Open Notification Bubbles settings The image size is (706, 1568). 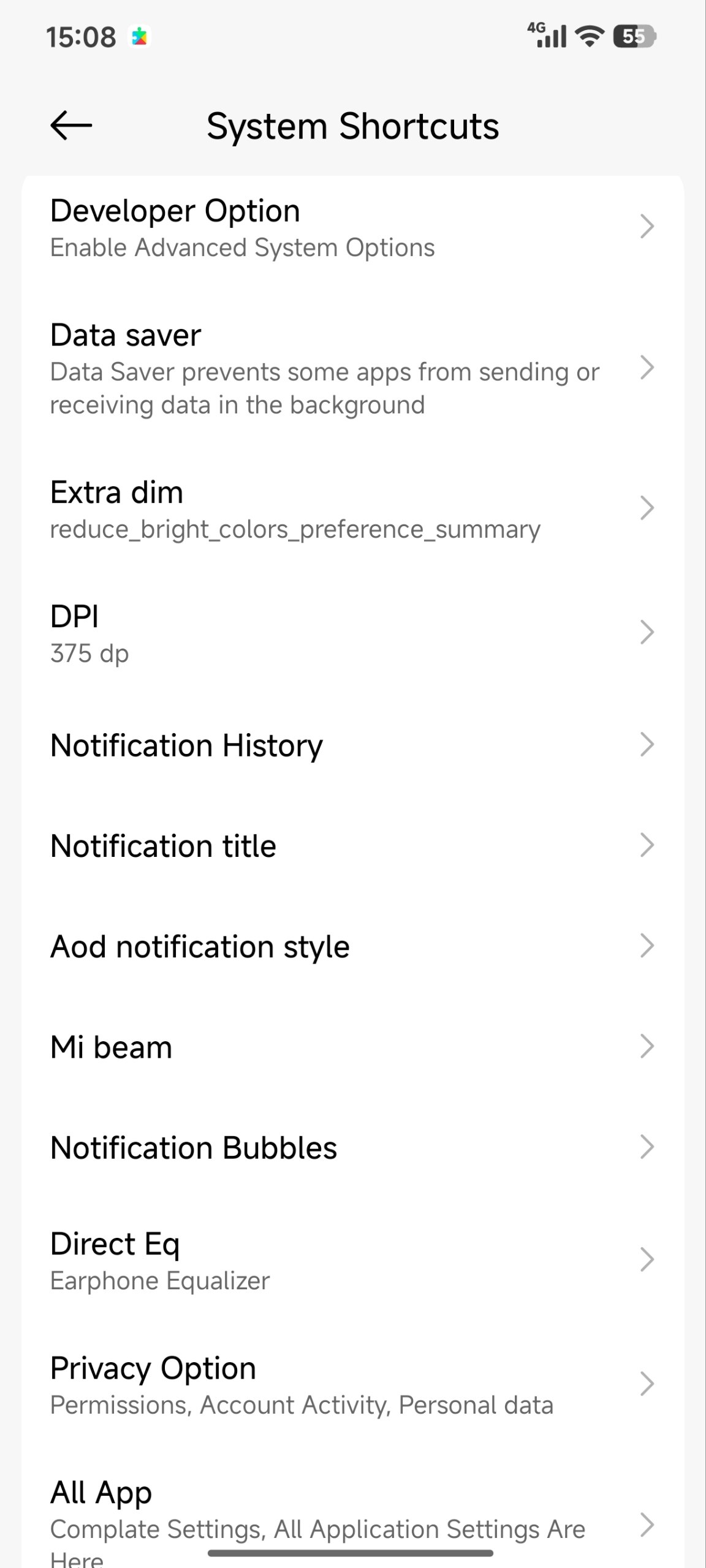[353, 1147]
